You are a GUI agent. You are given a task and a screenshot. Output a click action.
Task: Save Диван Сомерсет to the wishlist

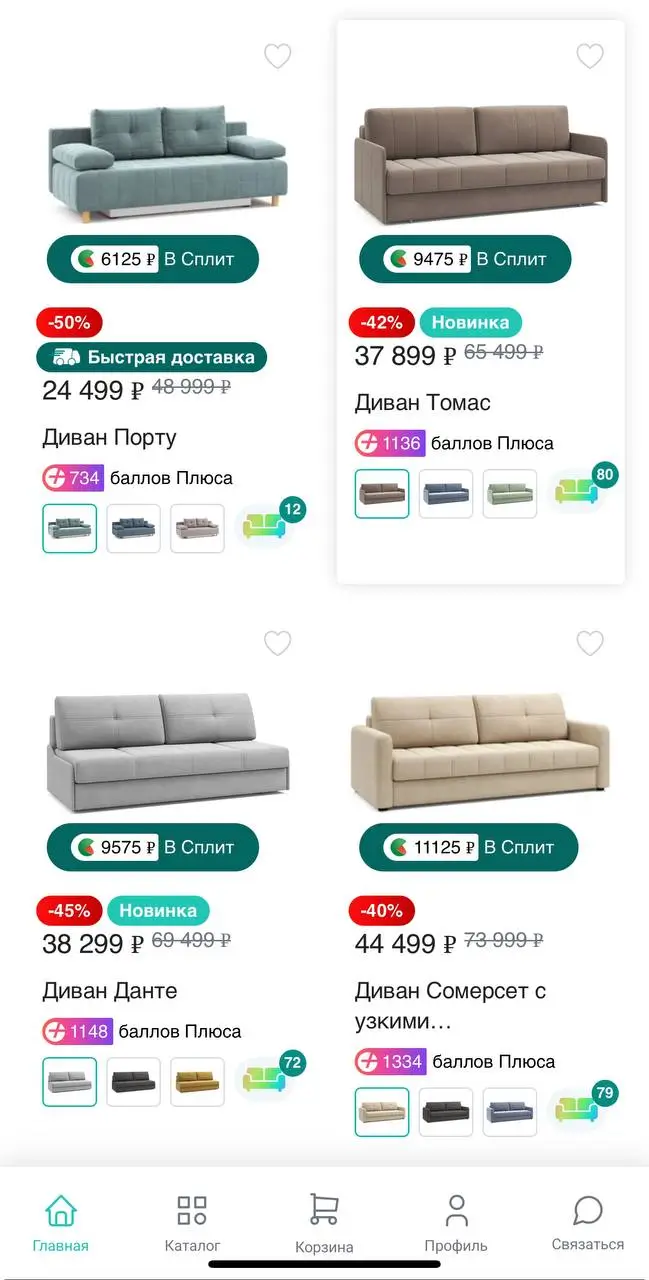pyautogui.click(x=590, y=643)
